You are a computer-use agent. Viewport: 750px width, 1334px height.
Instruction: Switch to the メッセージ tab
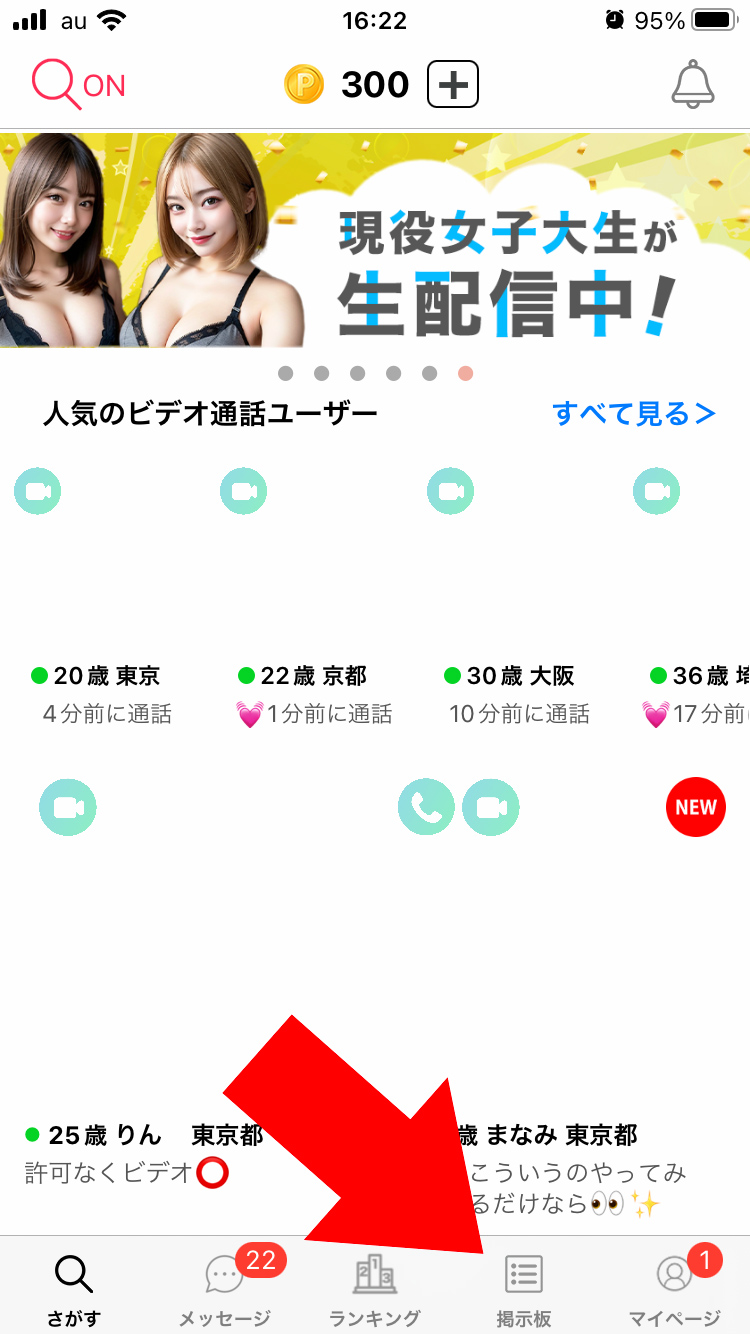225,1289
